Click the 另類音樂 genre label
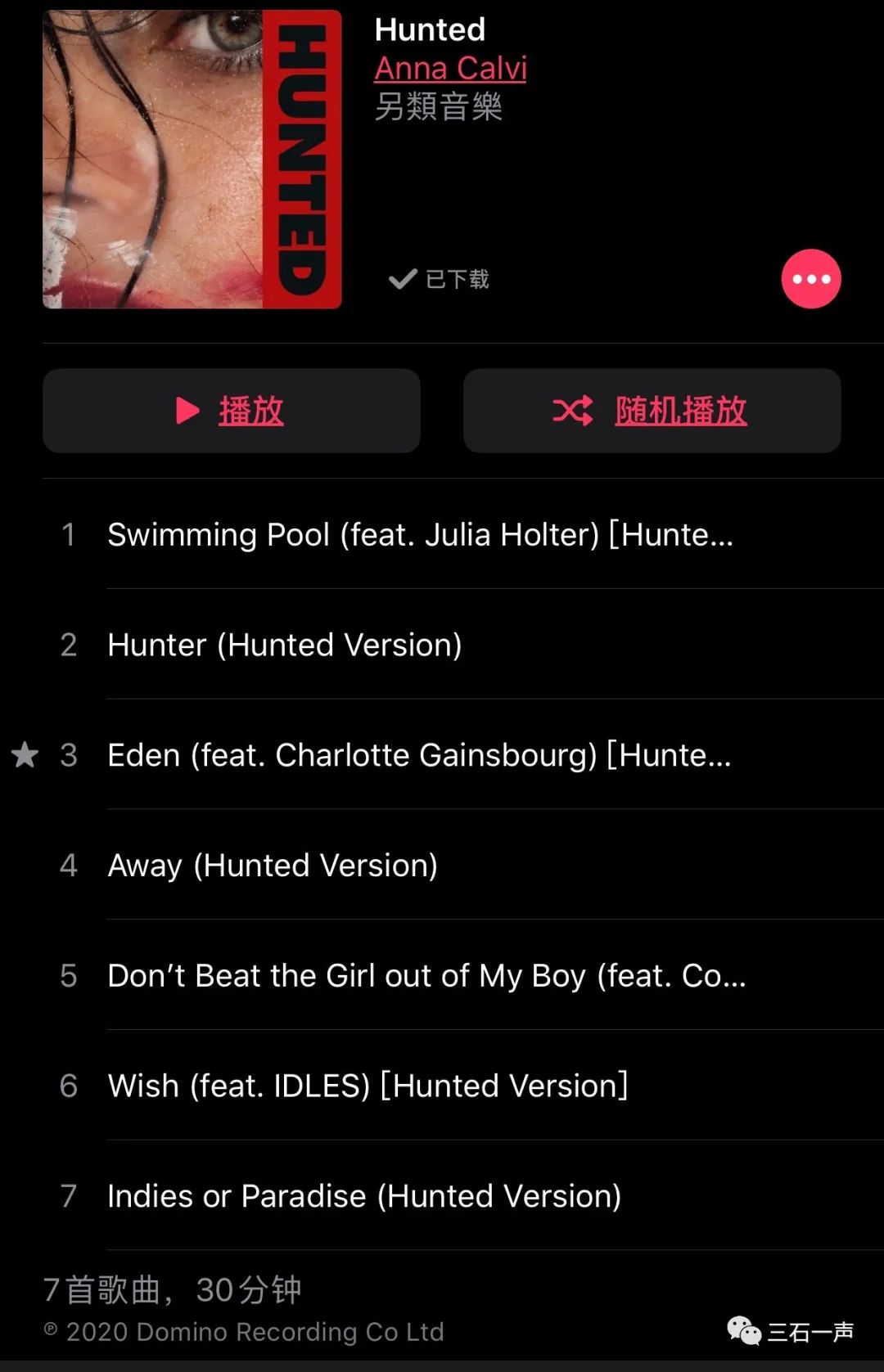Image resolution: width=884 pixels, height=1372 pixels. point(440,107)
